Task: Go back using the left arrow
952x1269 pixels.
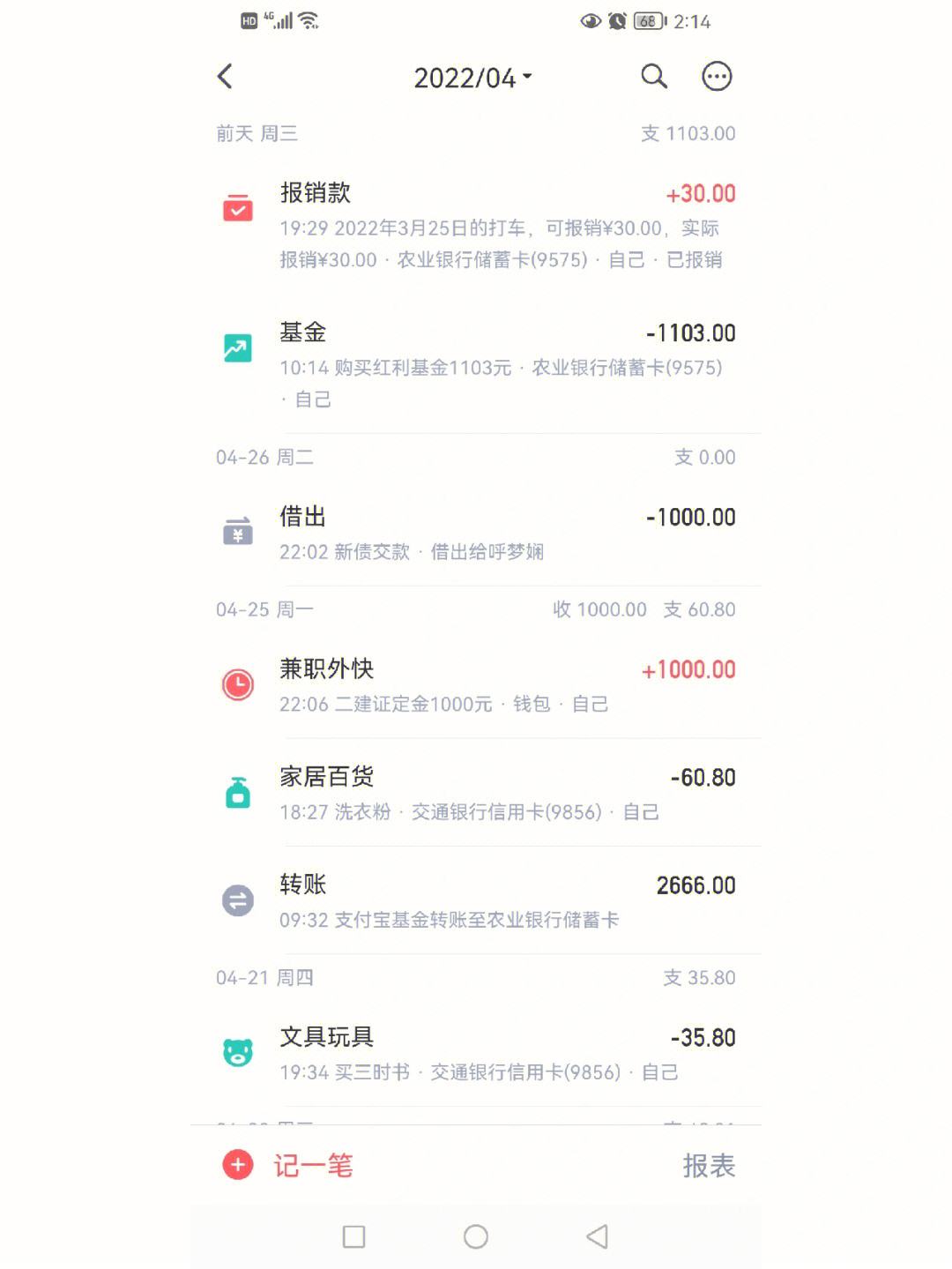Action: pos(225,77)
